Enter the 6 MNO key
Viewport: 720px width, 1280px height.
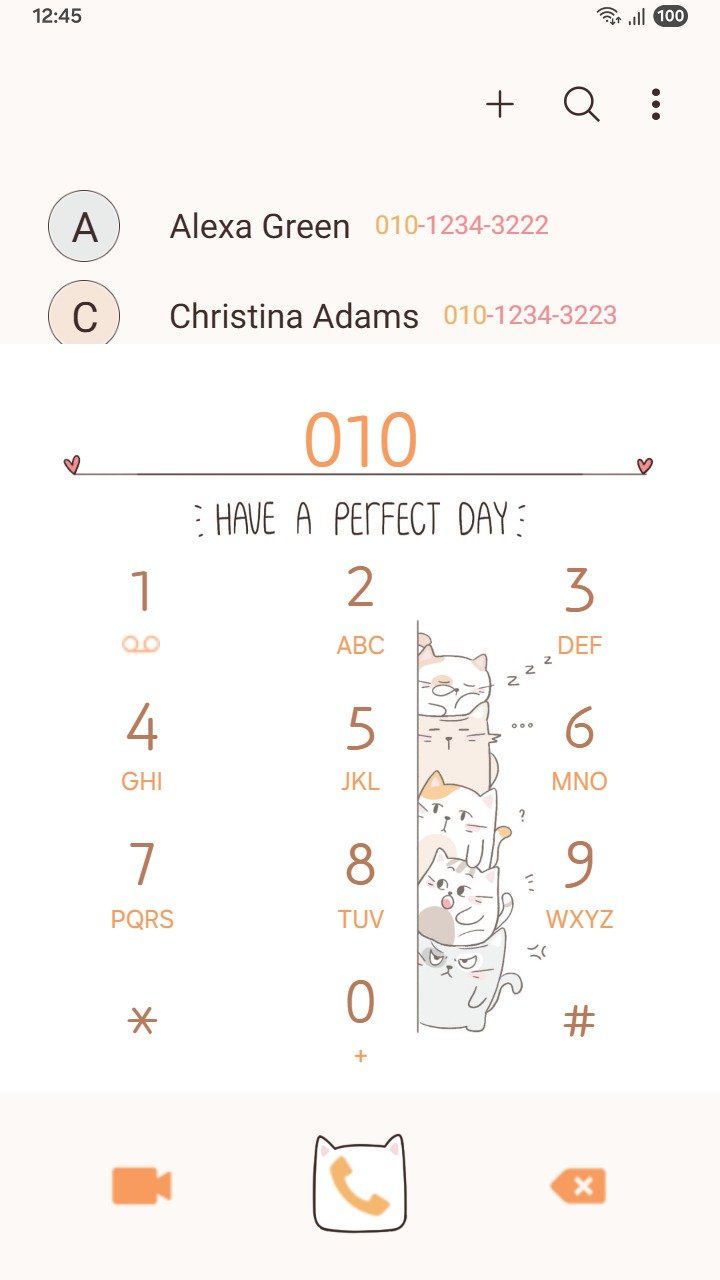pos(579,745)
